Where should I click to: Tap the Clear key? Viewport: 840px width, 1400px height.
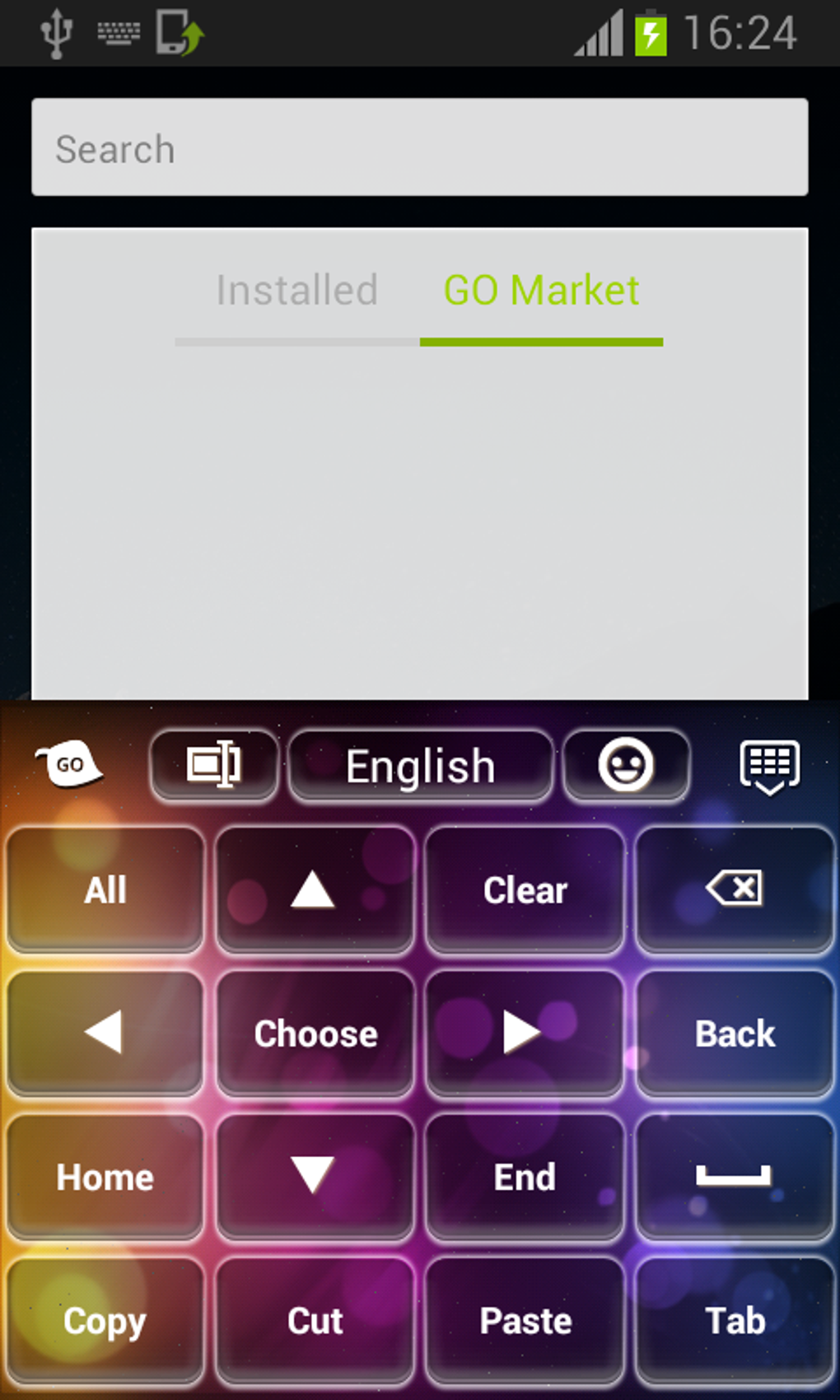tap(525, 890)
